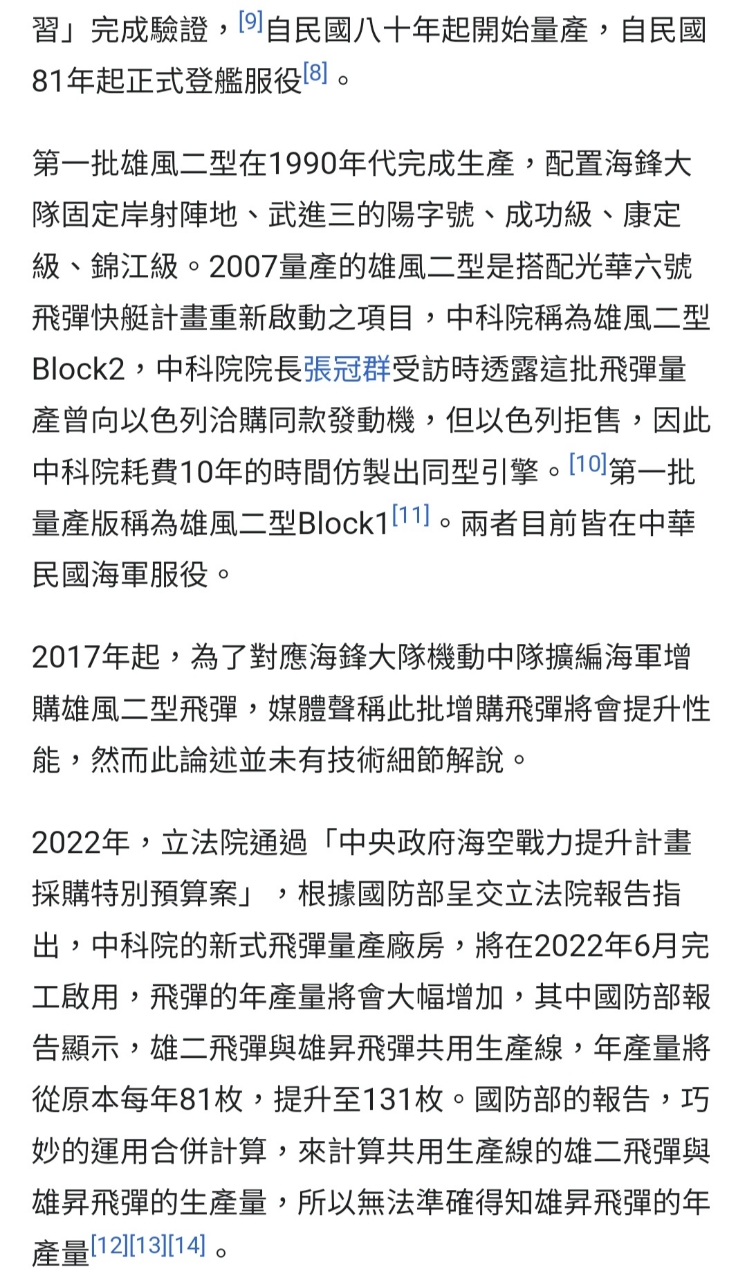Open footnote reference [9]

pyautogui.click(x=251, y=21)
